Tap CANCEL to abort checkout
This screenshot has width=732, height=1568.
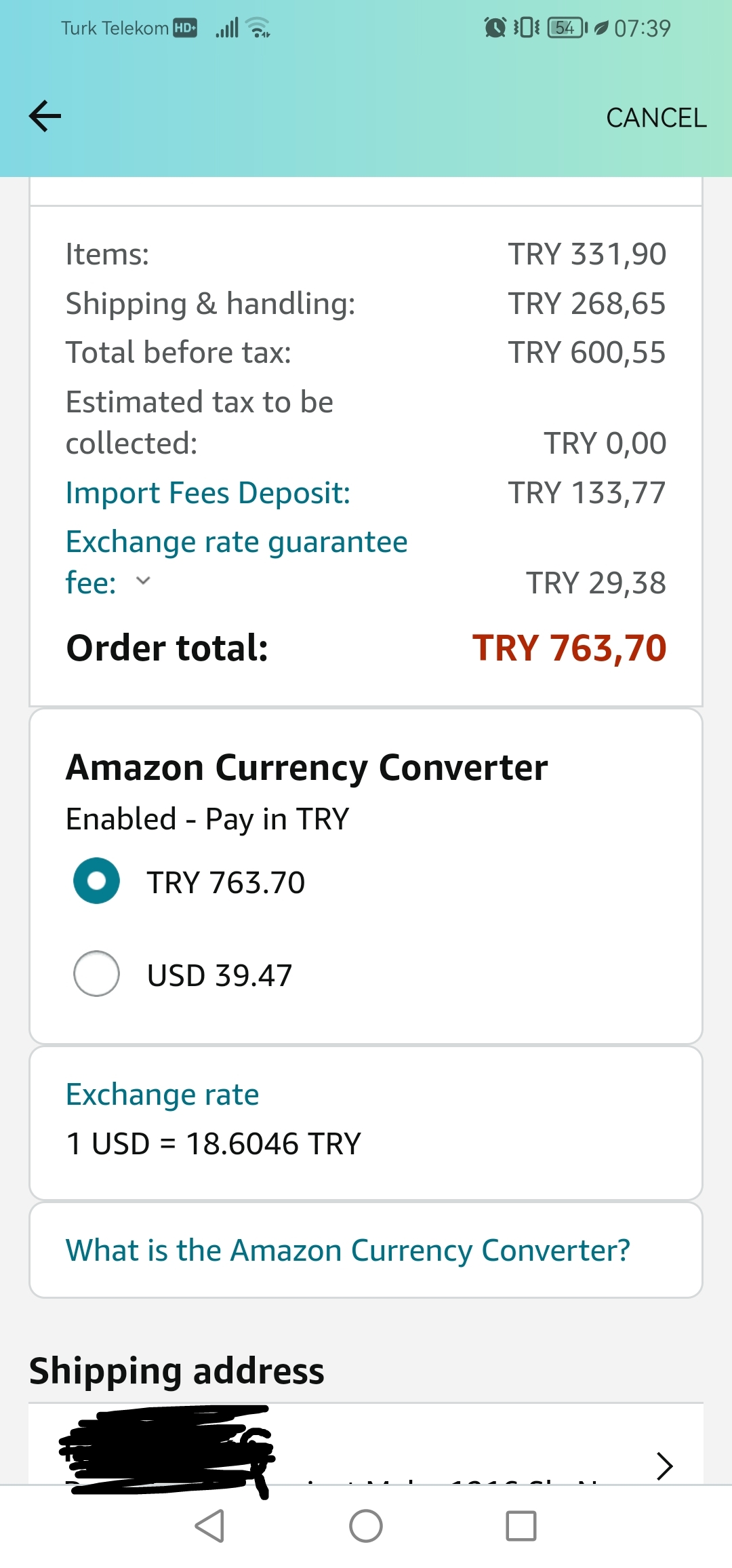(656, 118)
